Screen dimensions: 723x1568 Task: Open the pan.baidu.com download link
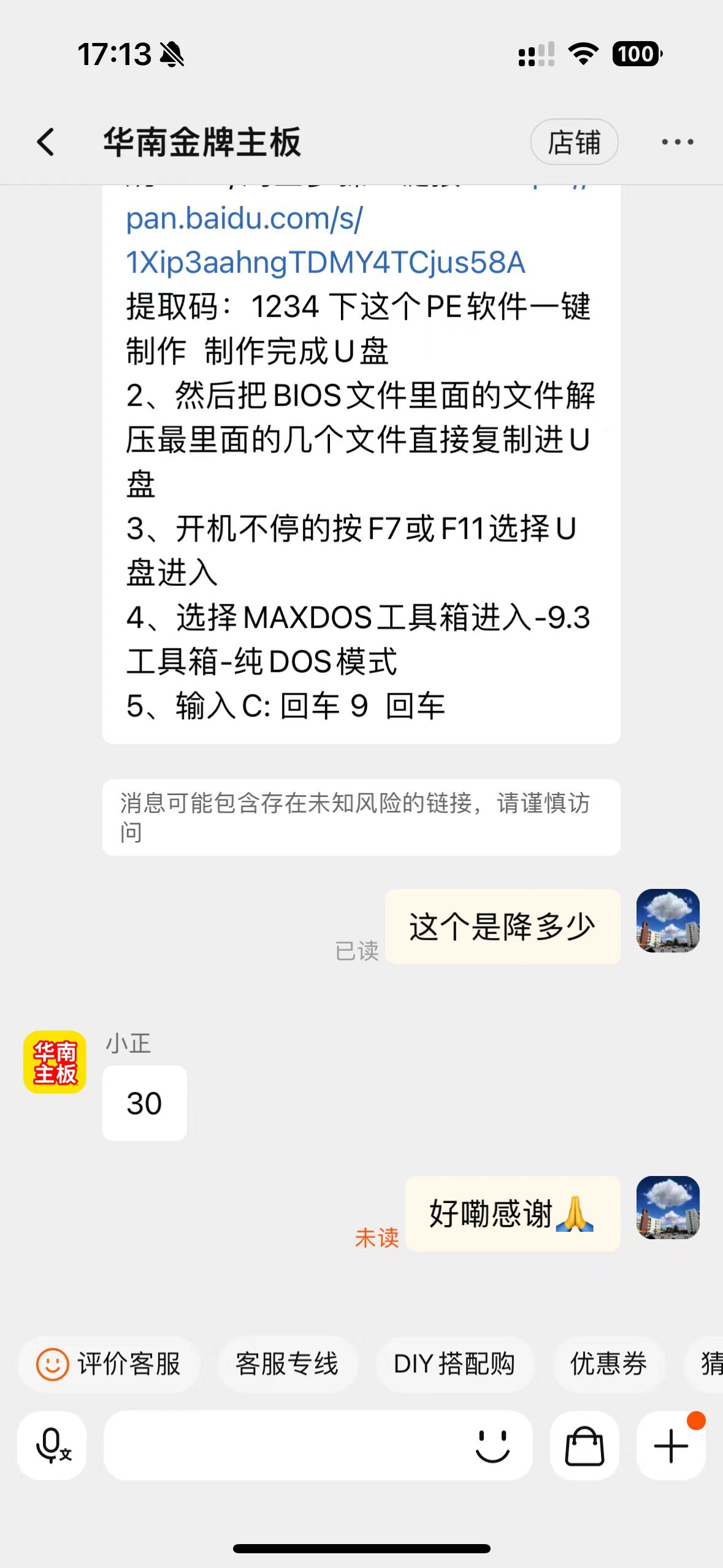coord(325,240)
